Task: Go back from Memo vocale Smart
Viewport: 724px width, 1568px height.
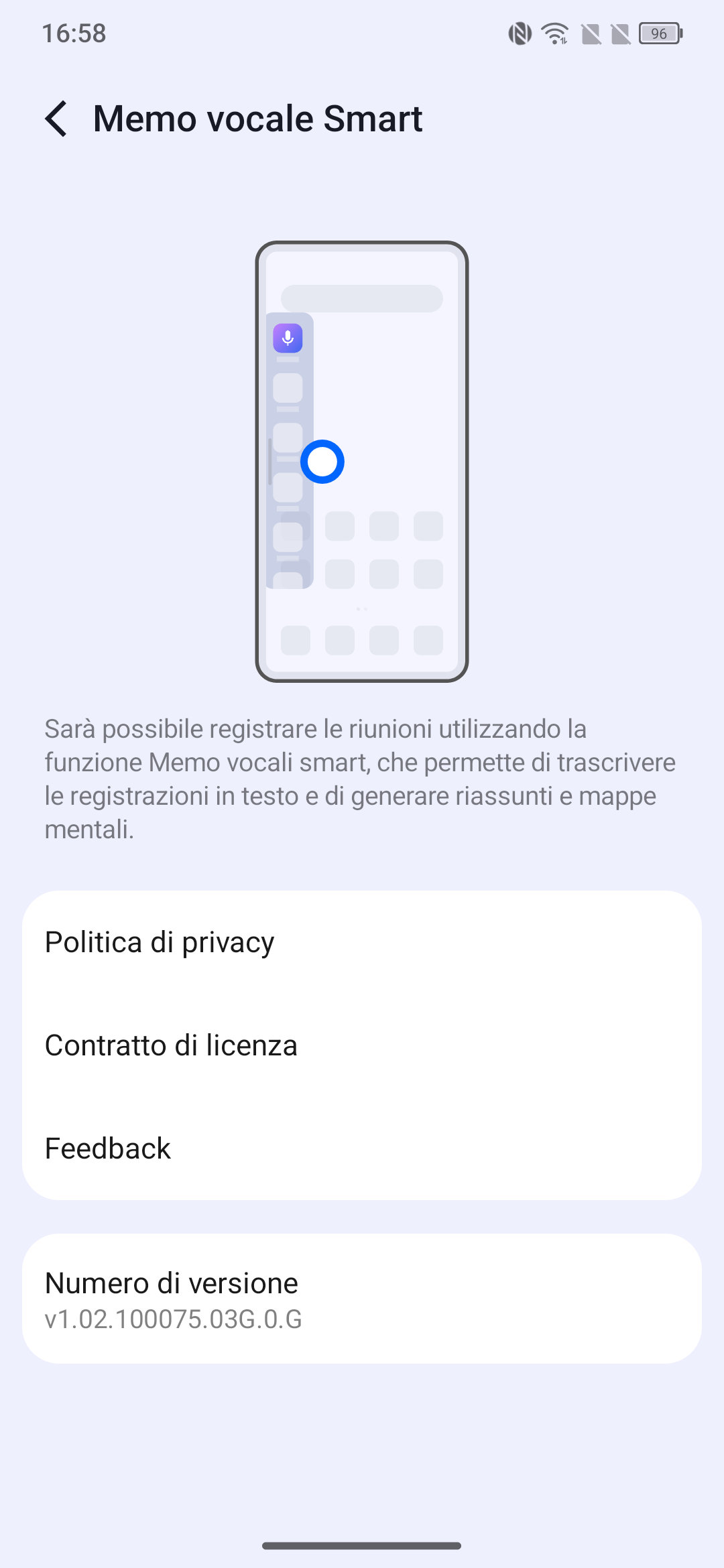Action: 57,119
